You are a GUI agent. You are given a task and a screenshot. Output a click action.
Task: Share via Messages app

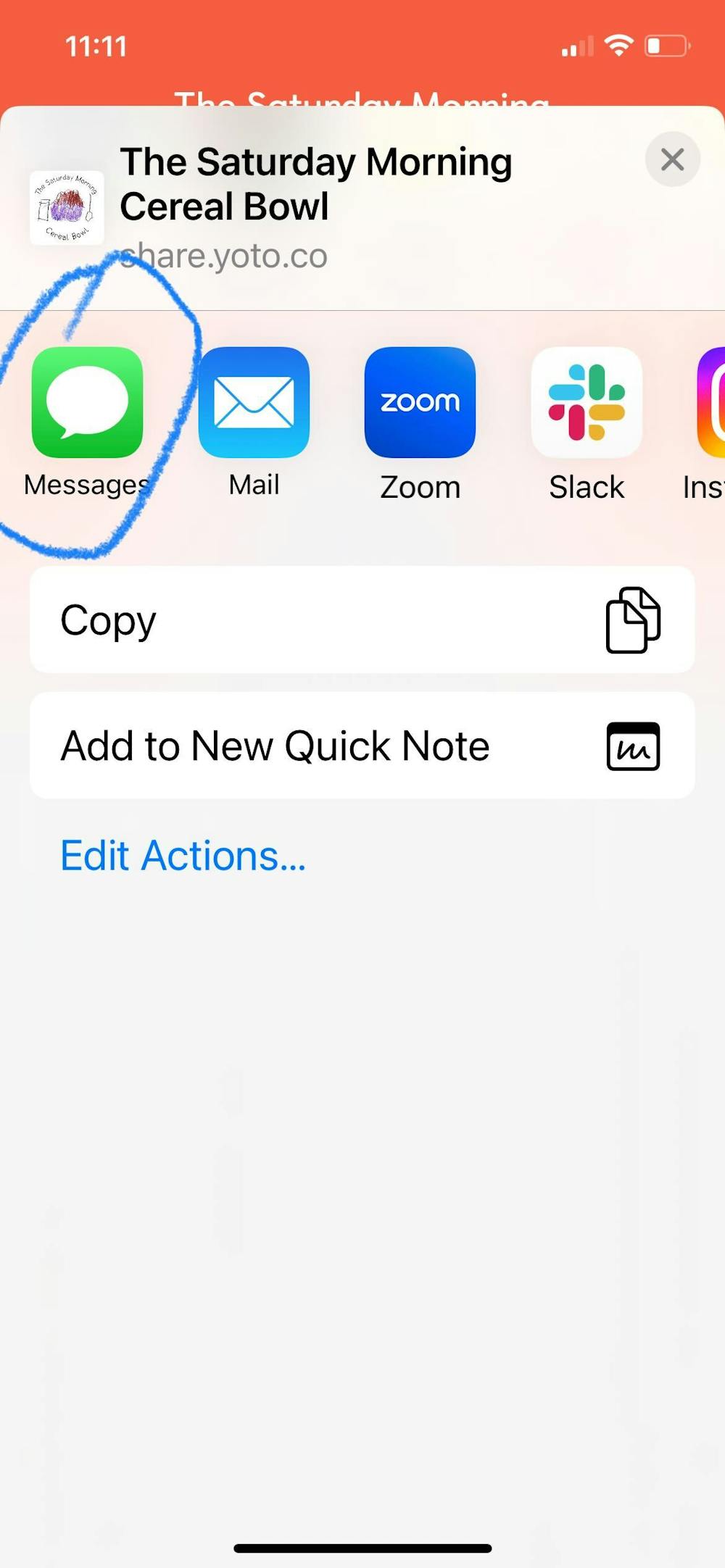[87, 403]
